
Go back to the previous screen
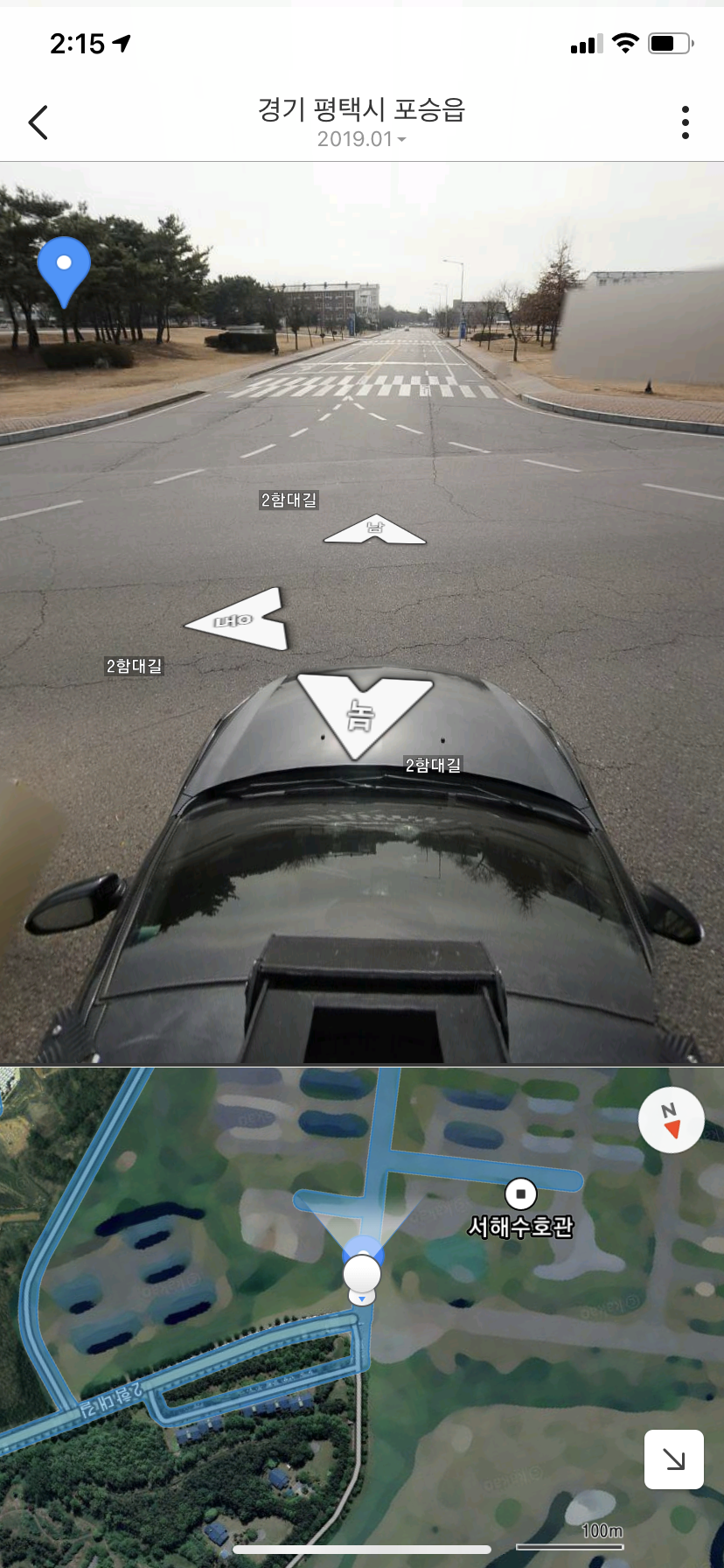[38, 122]
